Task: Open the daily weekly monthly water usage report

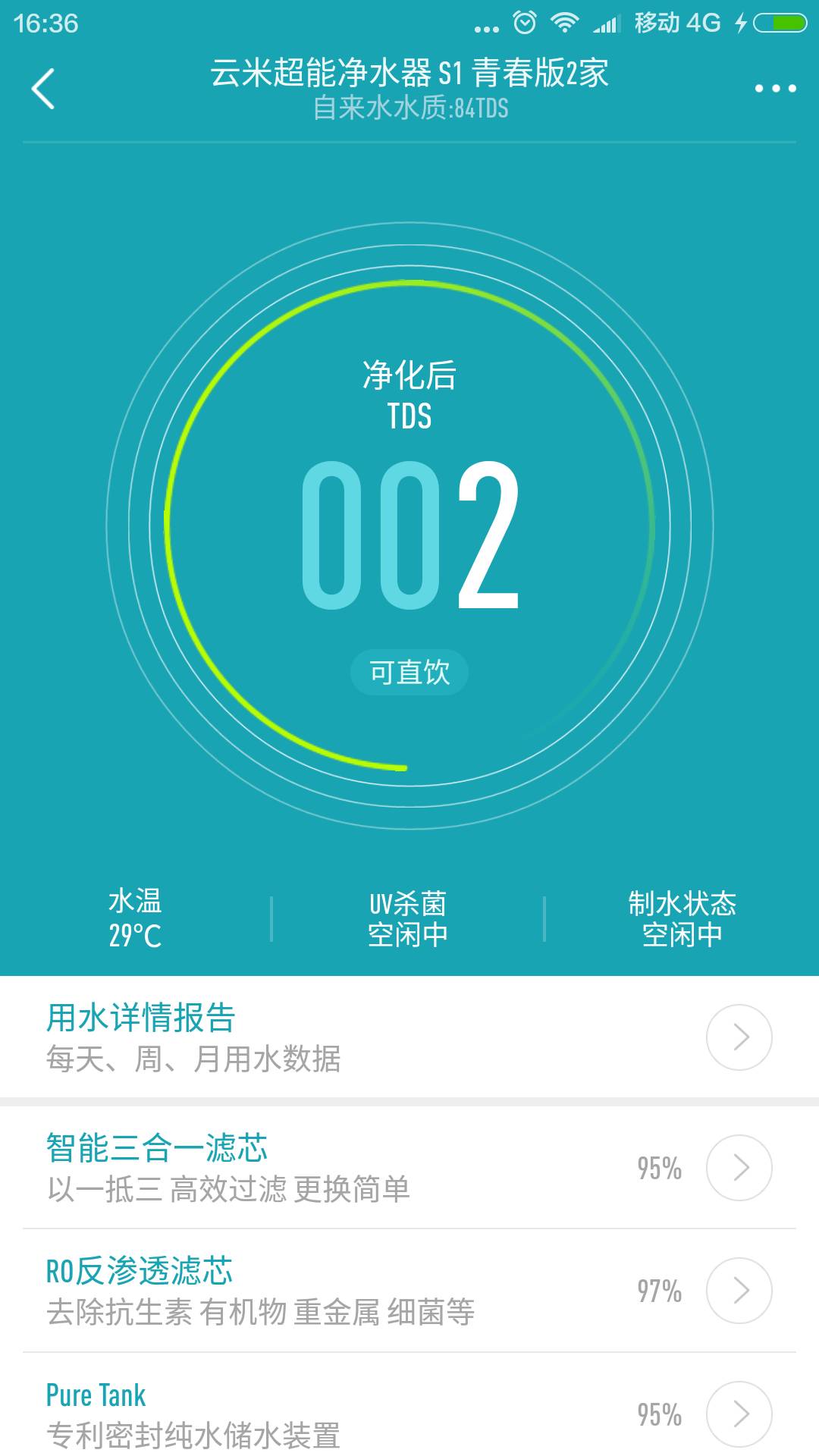Action: click(x=303, y=1037)
